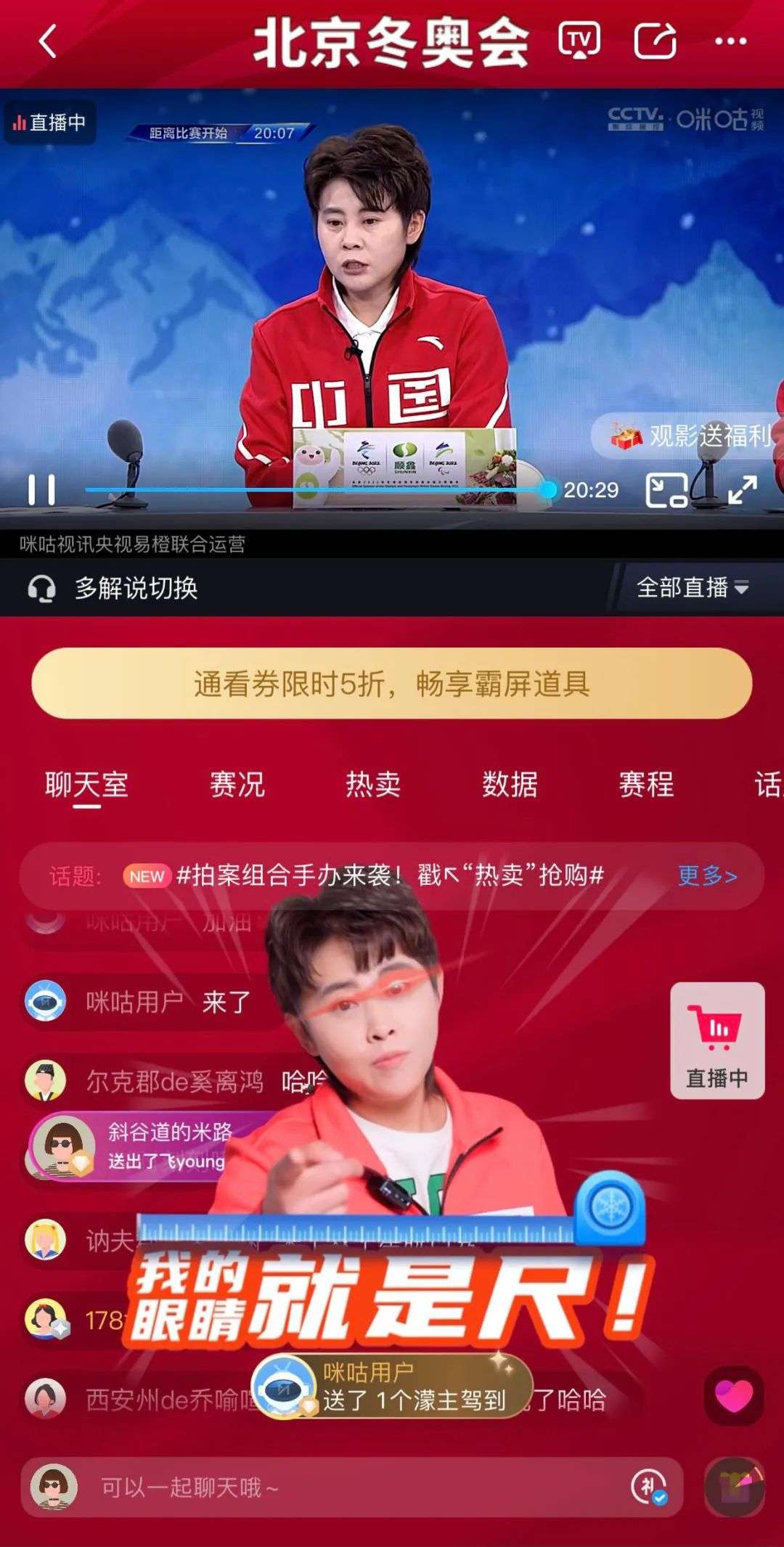Pause the live video
Screen dimensions: 784x1547
41,490
